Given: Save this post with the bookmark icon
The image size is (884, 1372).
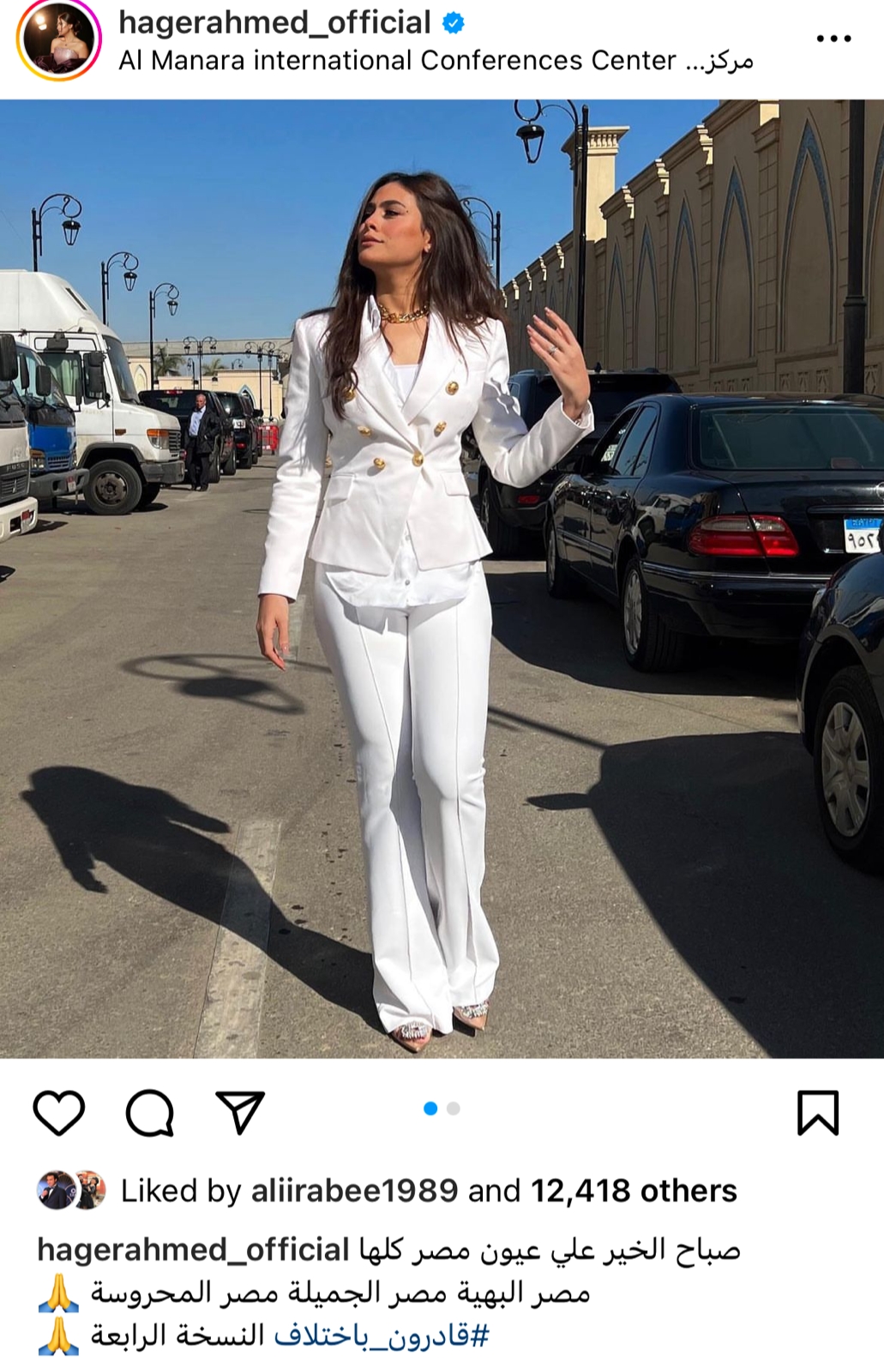Looking at the screenshot, I should (818, 1113).
